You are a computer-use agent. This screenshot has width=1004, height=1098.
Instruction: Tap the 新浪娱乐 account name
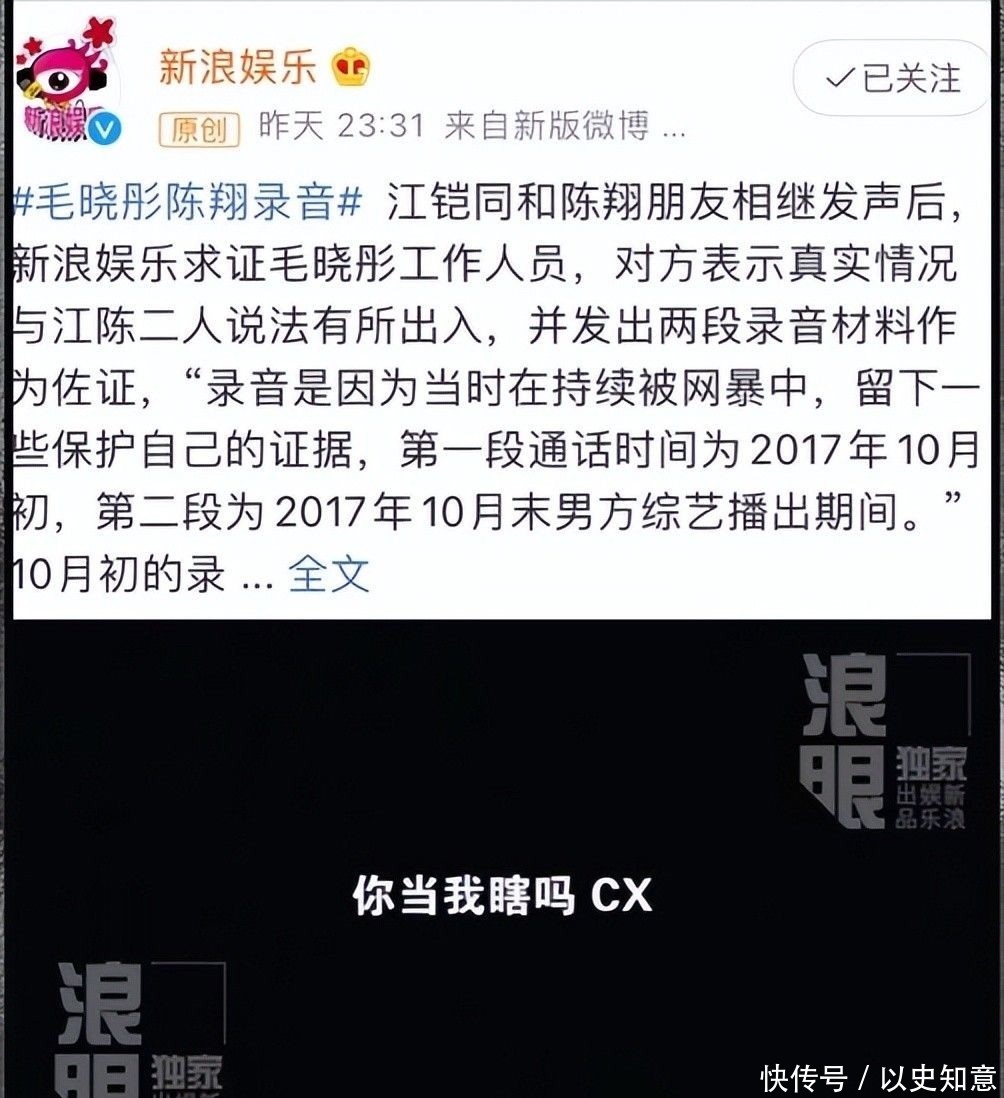pos(238,67)
